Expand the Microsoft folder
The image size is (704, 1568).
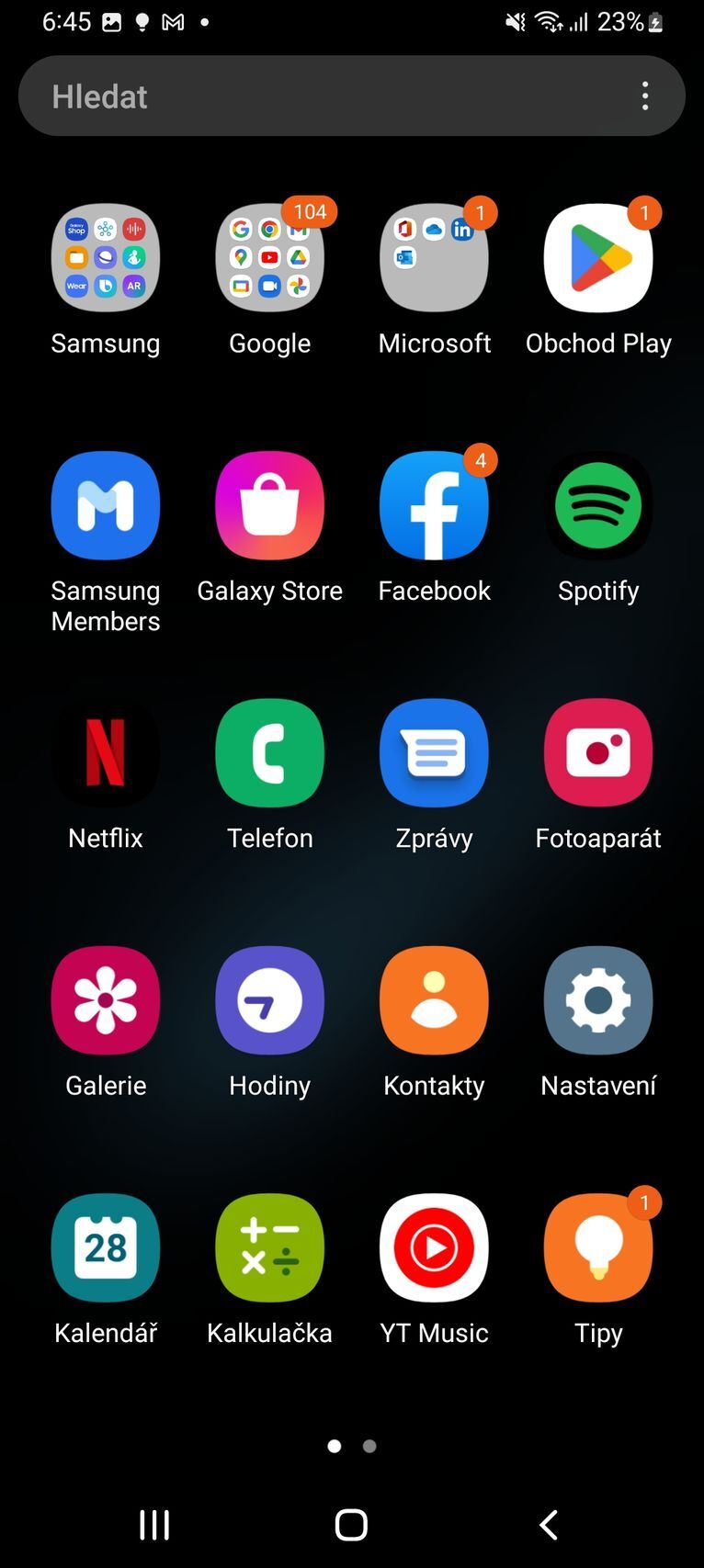434,258
